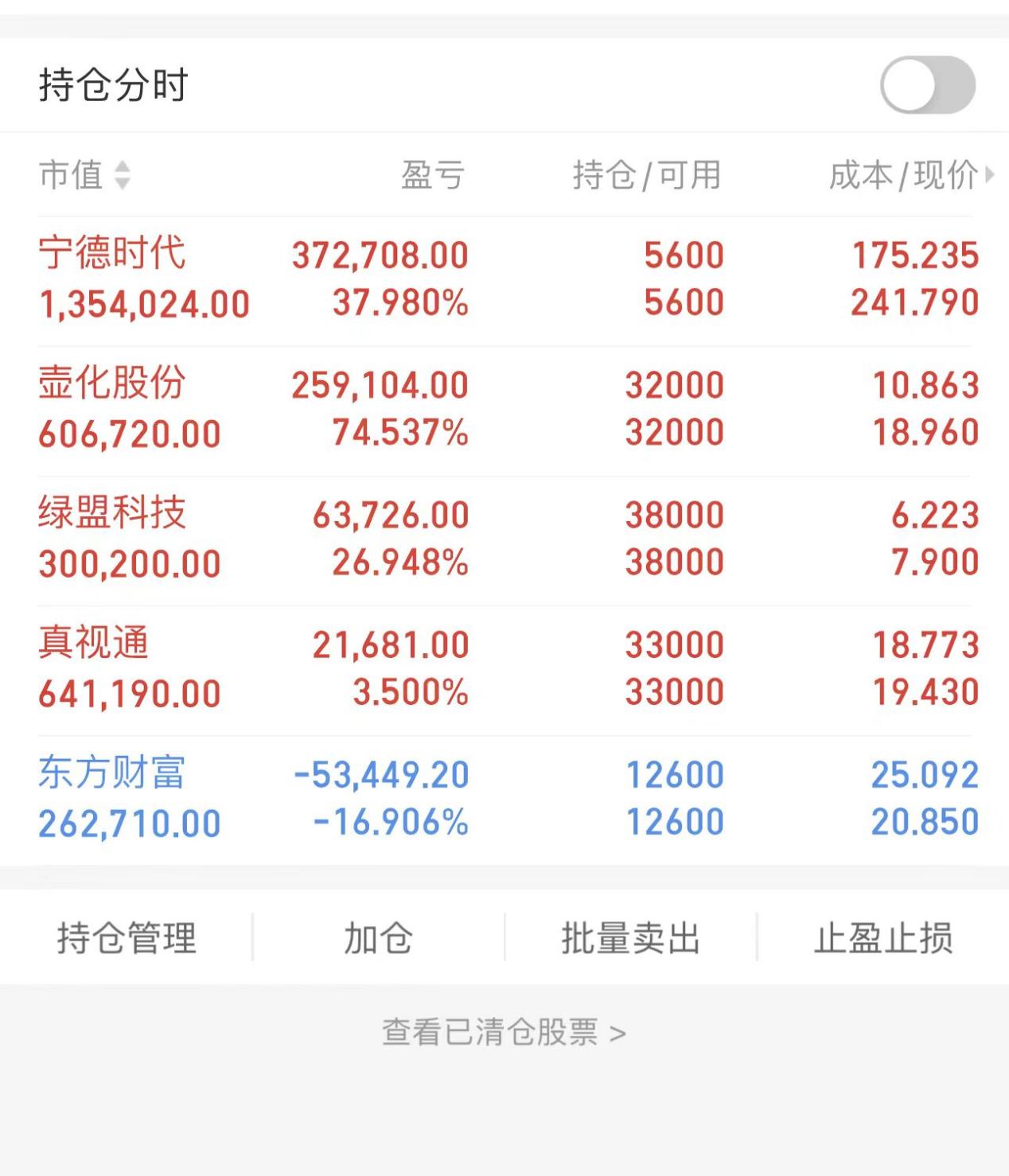Open 止盈止损 stop profit/loss settings
1009x1176 pixels.
pyautogui.click(x=883, y=937)
